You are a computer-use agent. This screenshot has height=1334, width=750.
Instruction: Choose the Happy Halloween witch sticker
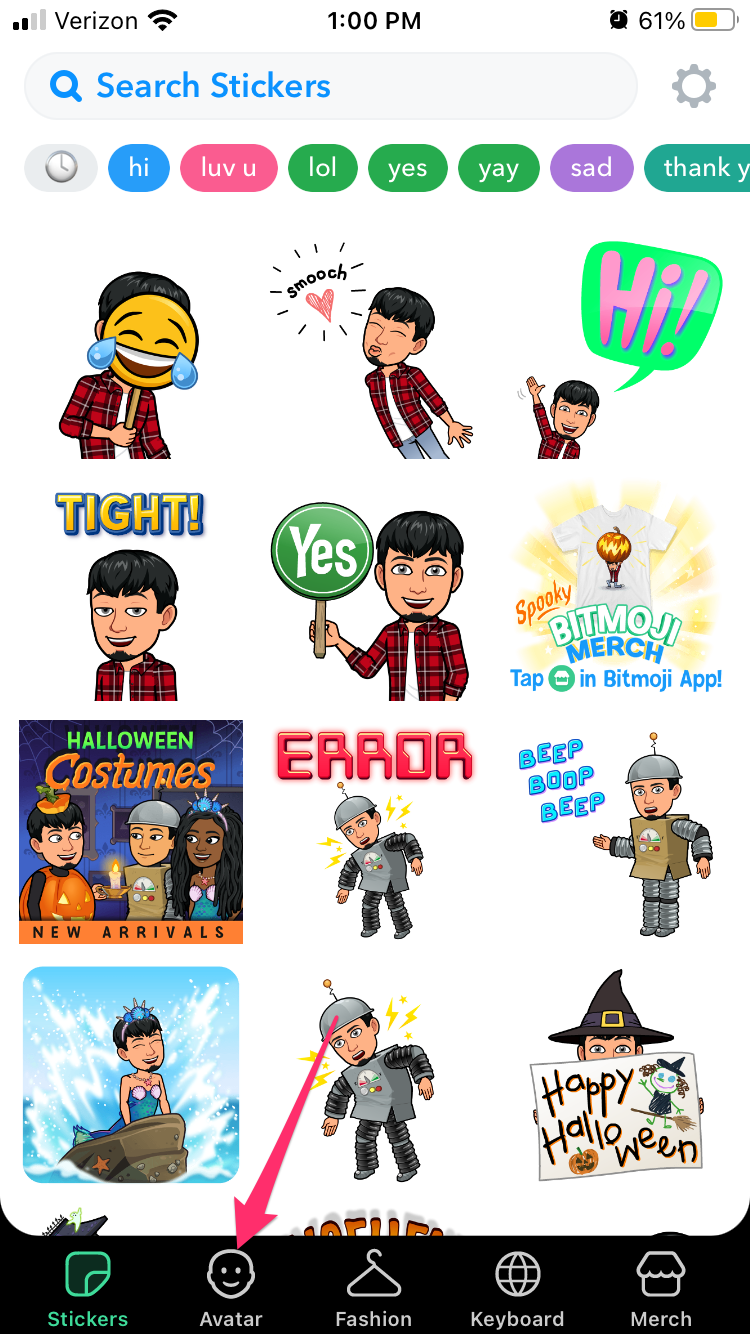click(617, 1075)
